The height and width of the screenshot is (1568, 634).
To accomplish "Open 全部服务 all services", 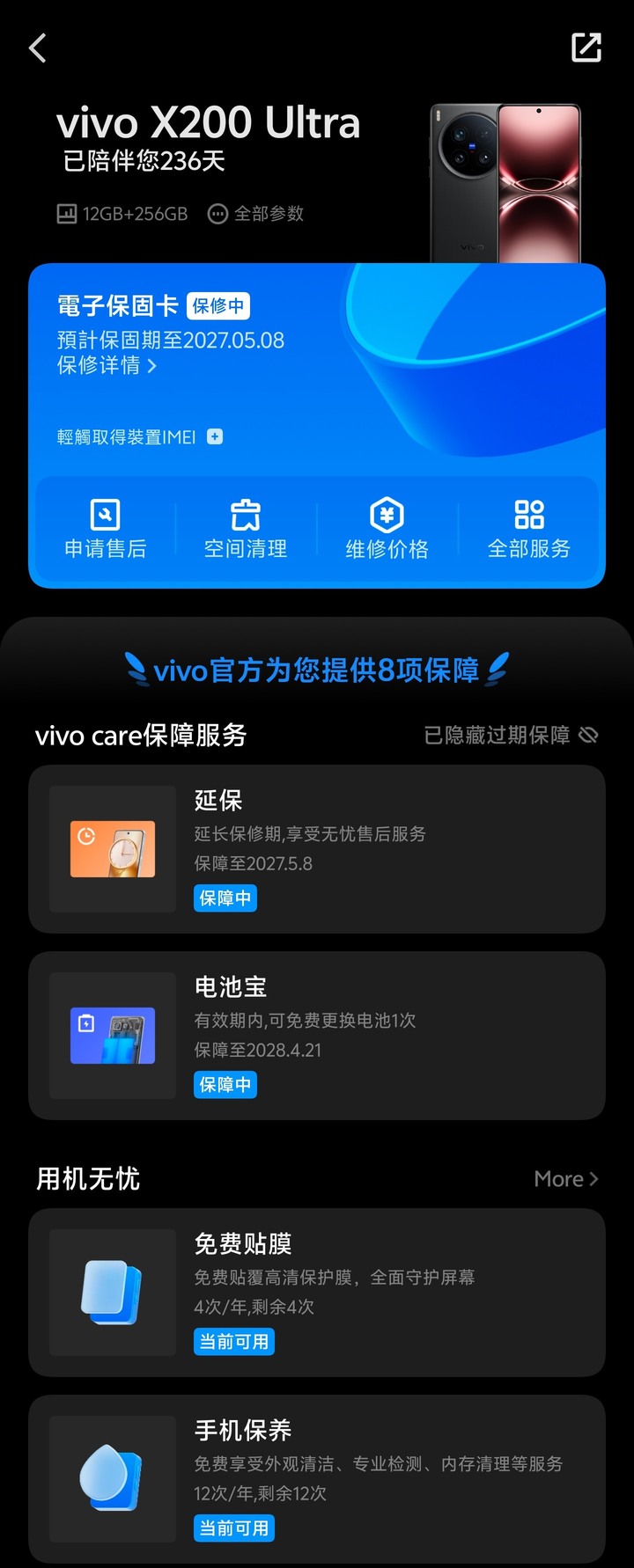I will pos(528,529).
